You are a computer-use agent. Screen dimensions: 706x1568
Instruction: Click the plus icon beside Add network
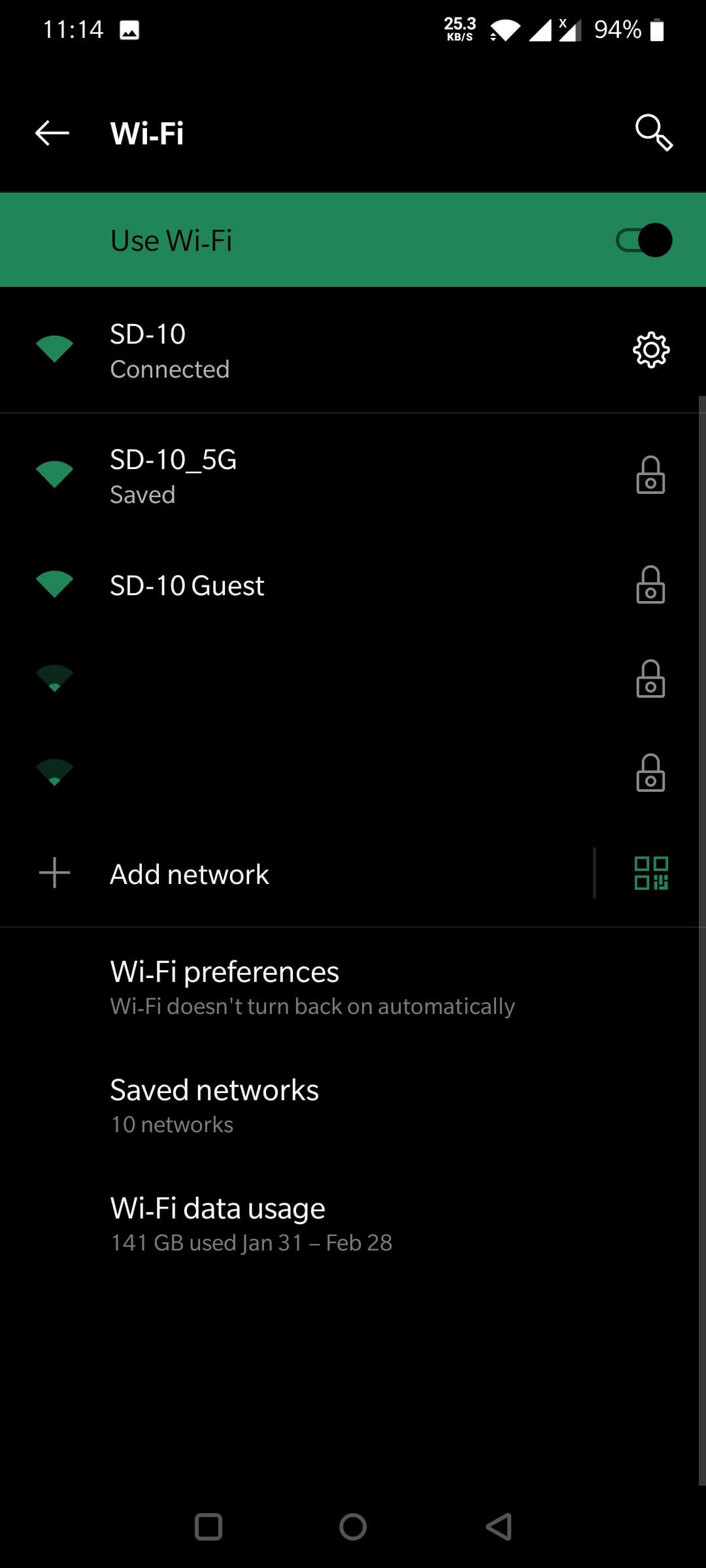[x=54, y=872]
